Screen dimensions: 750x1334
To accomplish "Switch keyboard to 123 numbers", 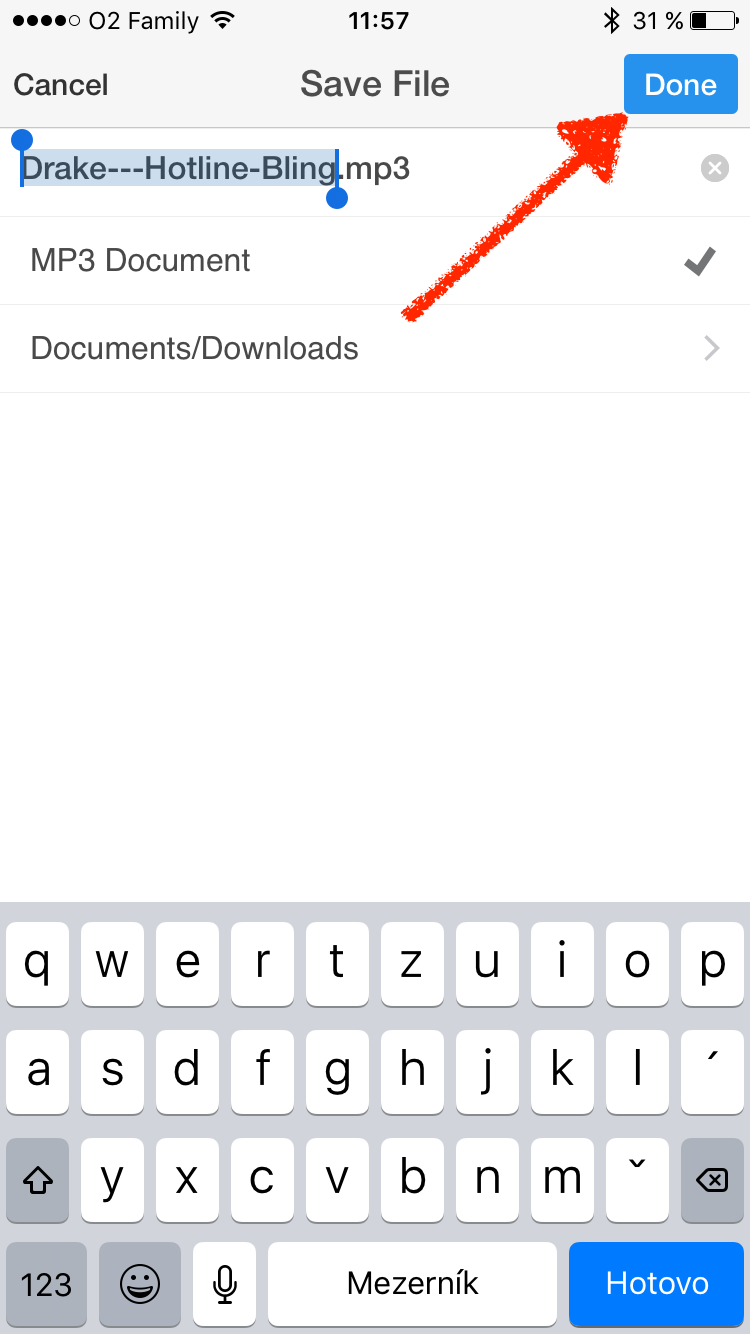I will [x=46, y=1283].
